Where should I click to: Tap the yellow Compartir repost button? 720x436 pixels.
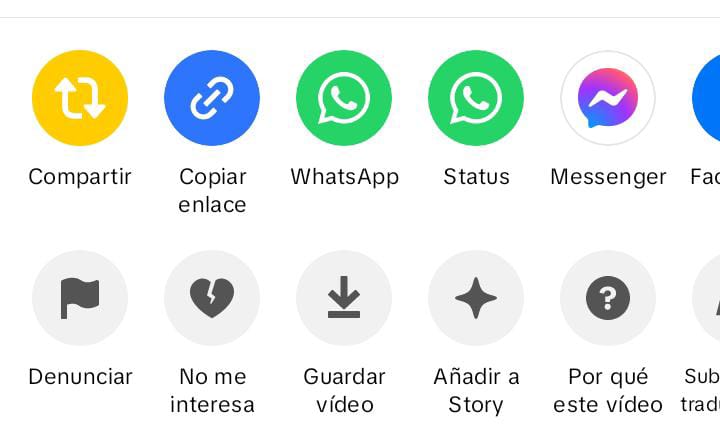[x=80, y=98]
